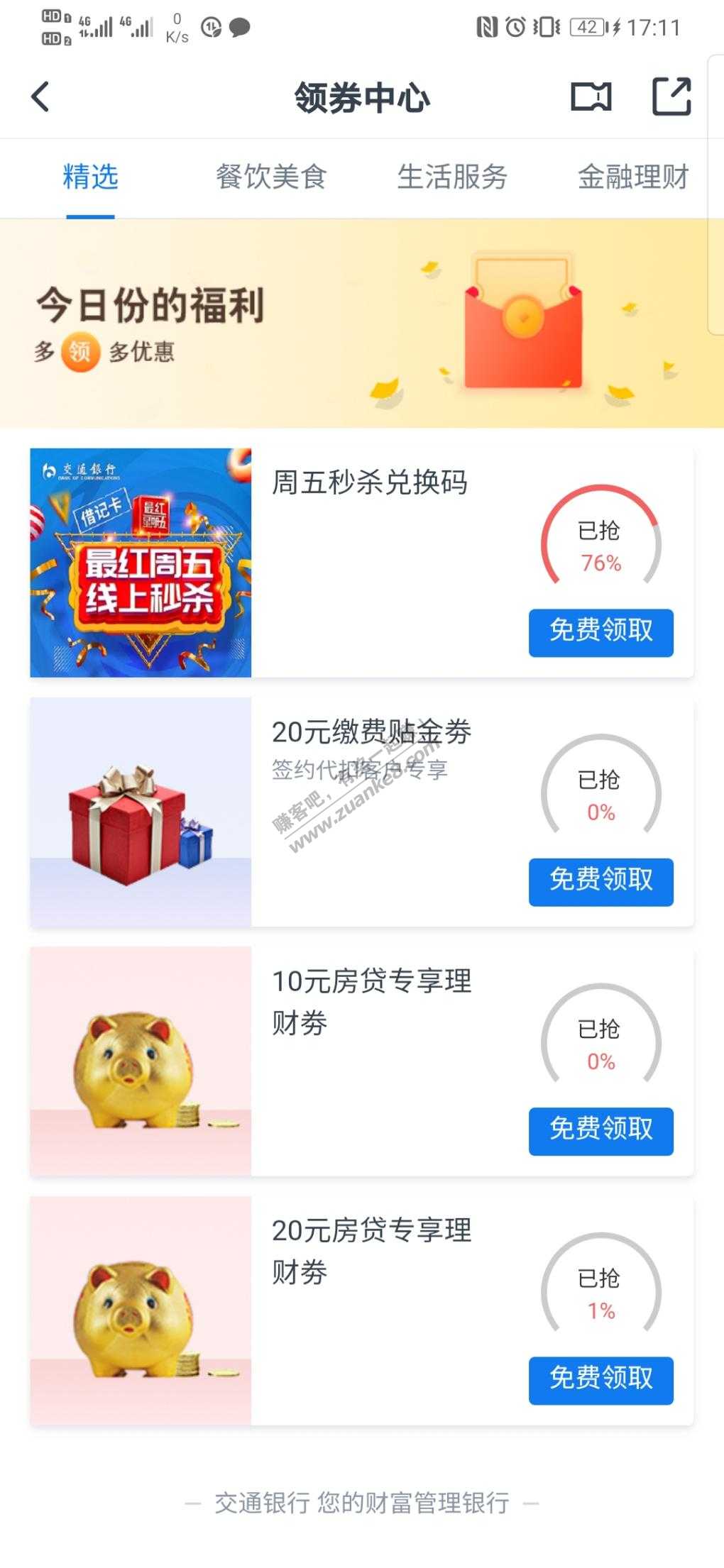Go back from 领券中心
The height and width of the screenshot is (1568, 724).
41,96
